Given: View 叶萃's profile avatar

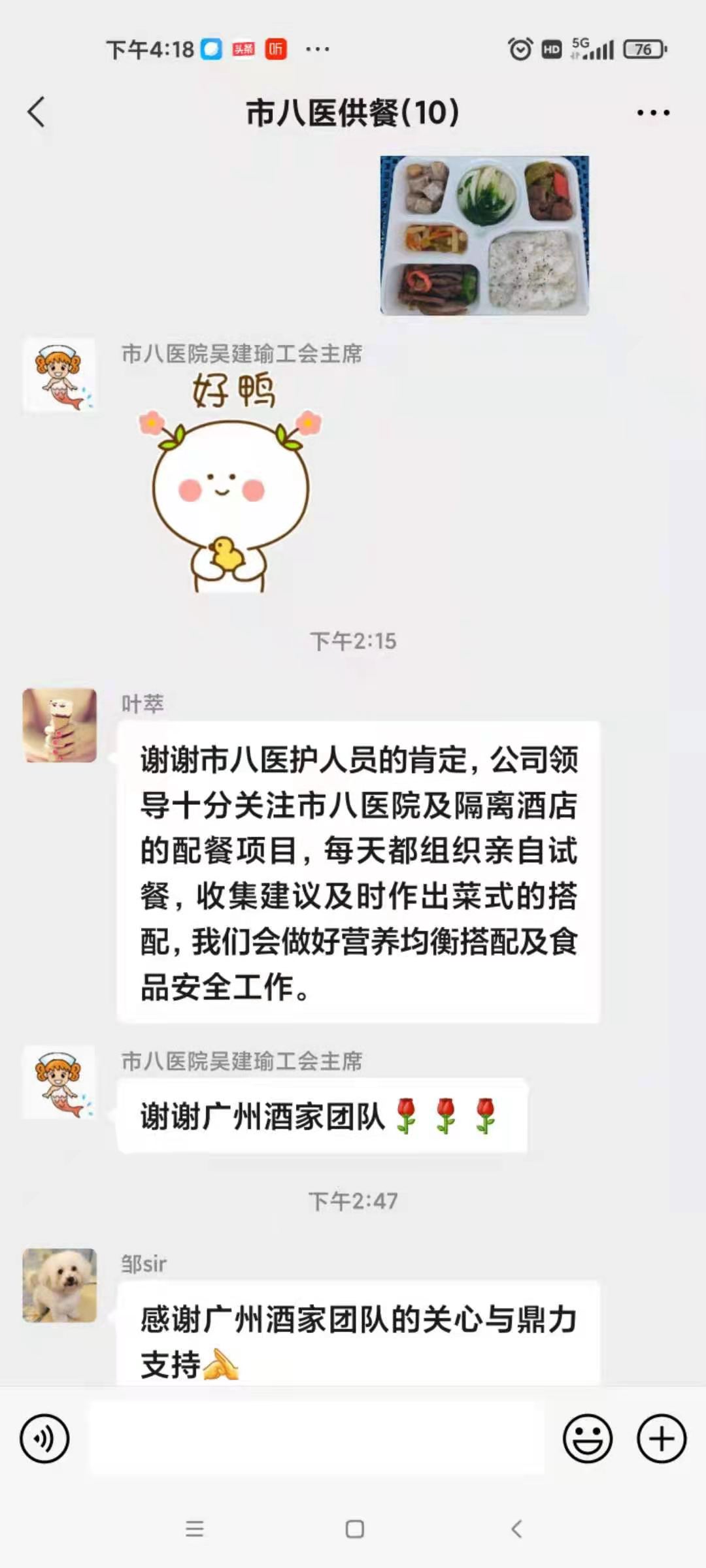Looking at the screenshot, I should (x=59, y=725).
